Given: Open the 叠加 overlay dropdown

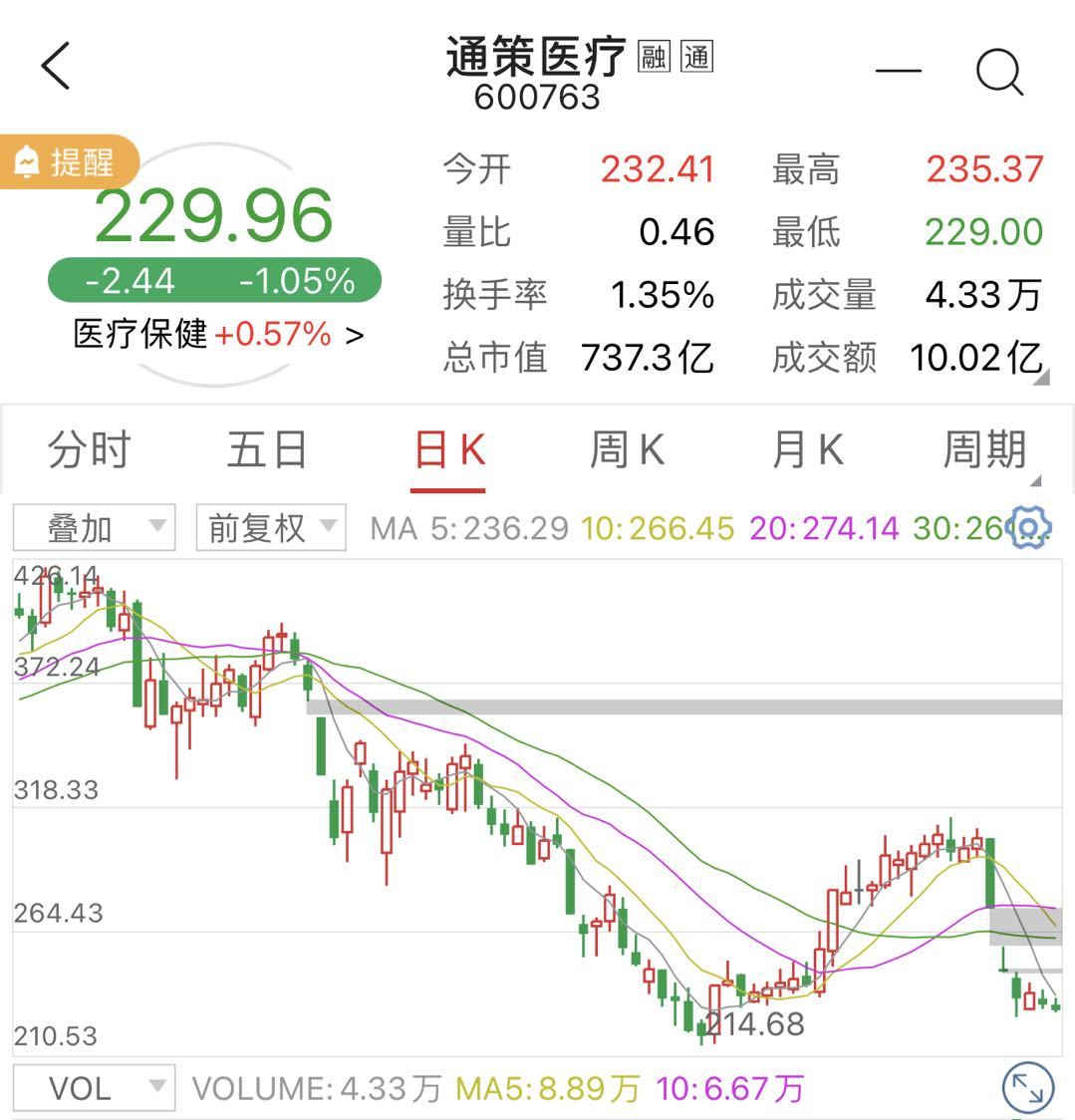Looking at the screenshot, I should [94, 528].
